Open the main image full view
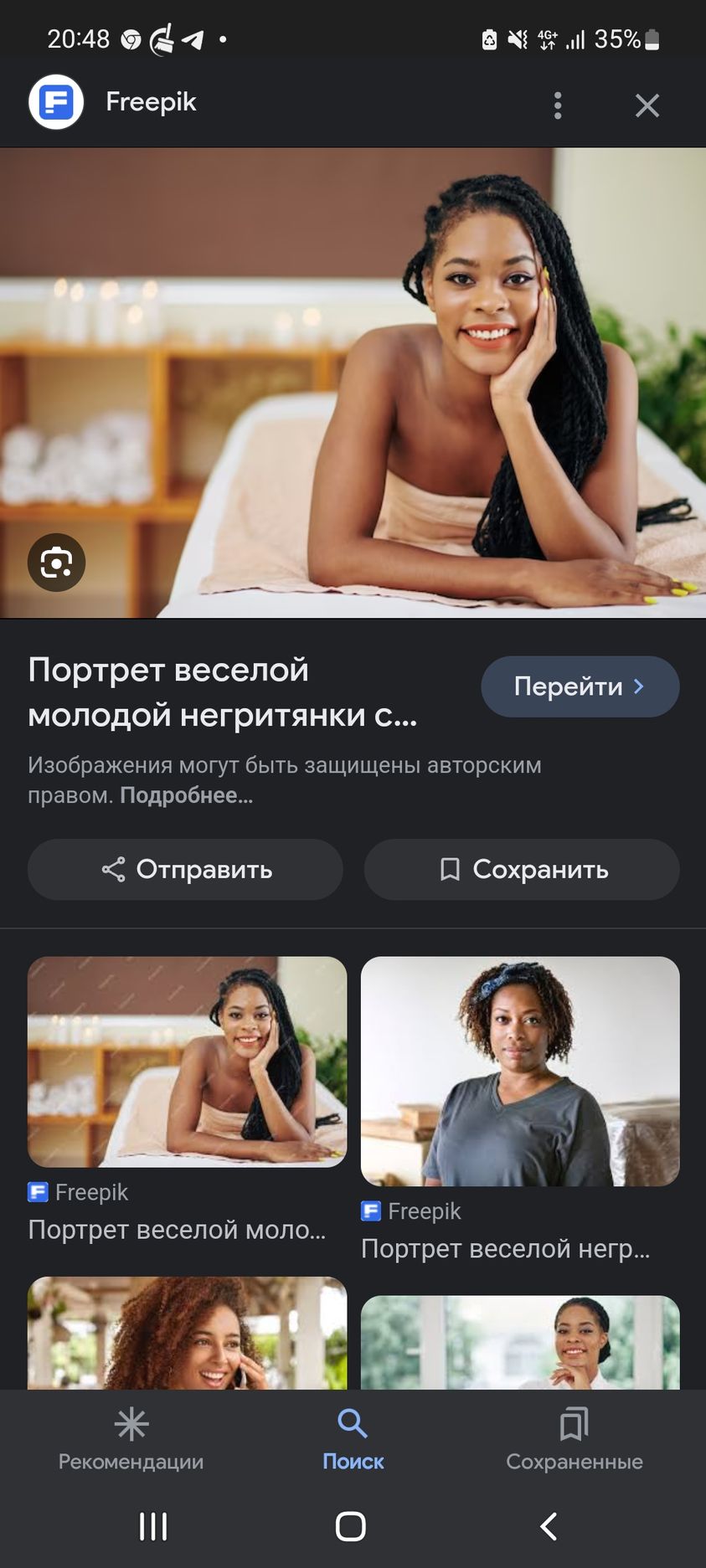Screen dimensions: 706x1568 353,383
